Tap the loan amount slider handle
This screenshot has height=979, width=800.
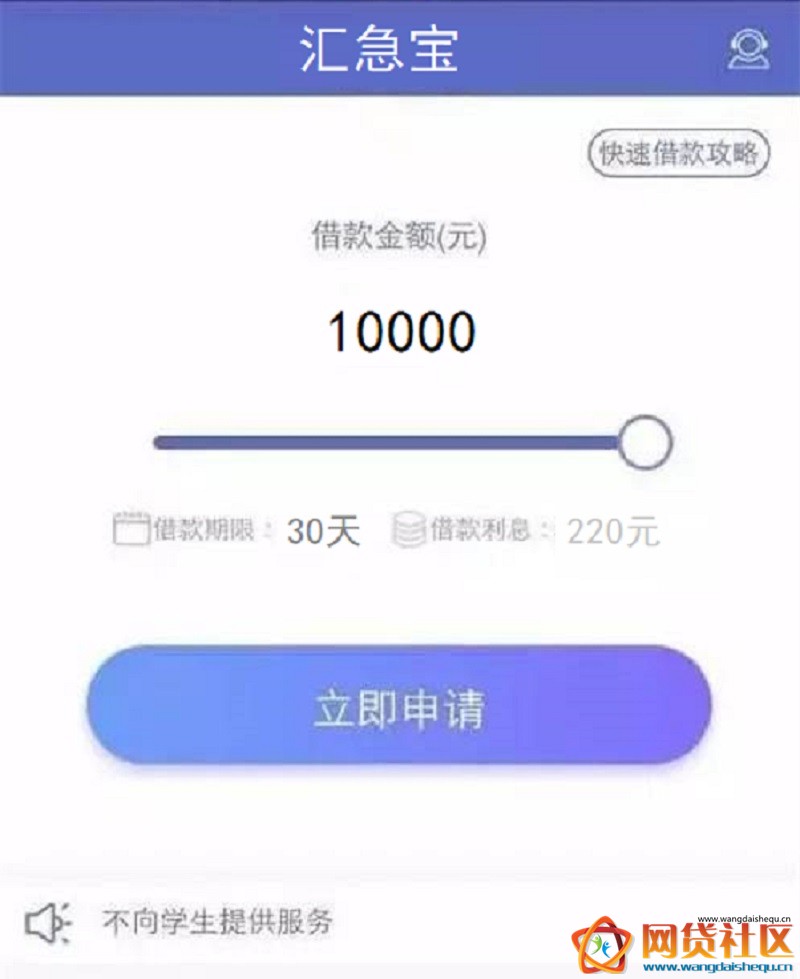pos(644,443)
